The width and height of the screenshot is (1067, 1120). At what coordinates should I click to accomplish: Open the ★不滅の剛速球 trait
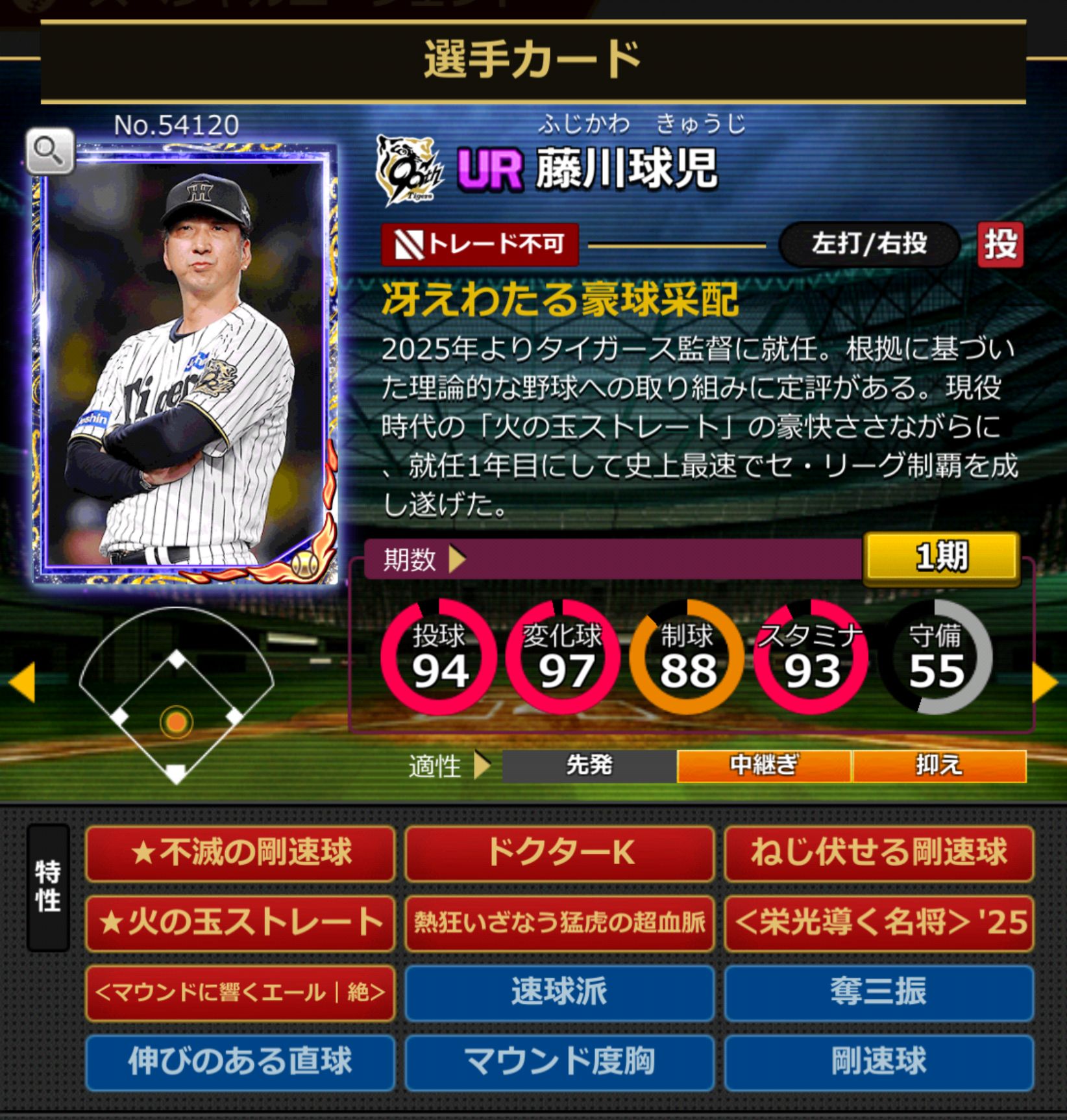[240, 852]
